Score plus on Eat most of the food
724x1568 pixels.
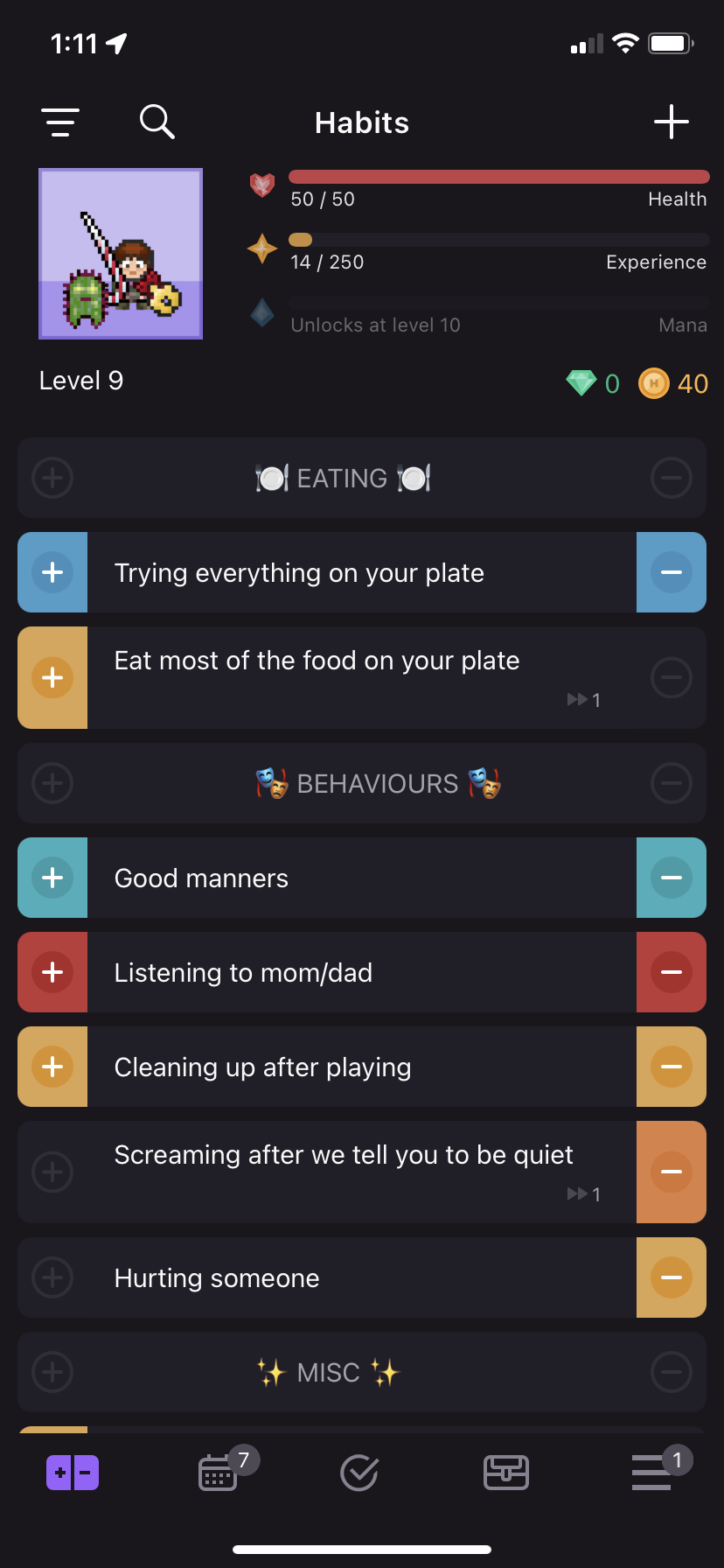pyautogui.click(x=52, y=677)
